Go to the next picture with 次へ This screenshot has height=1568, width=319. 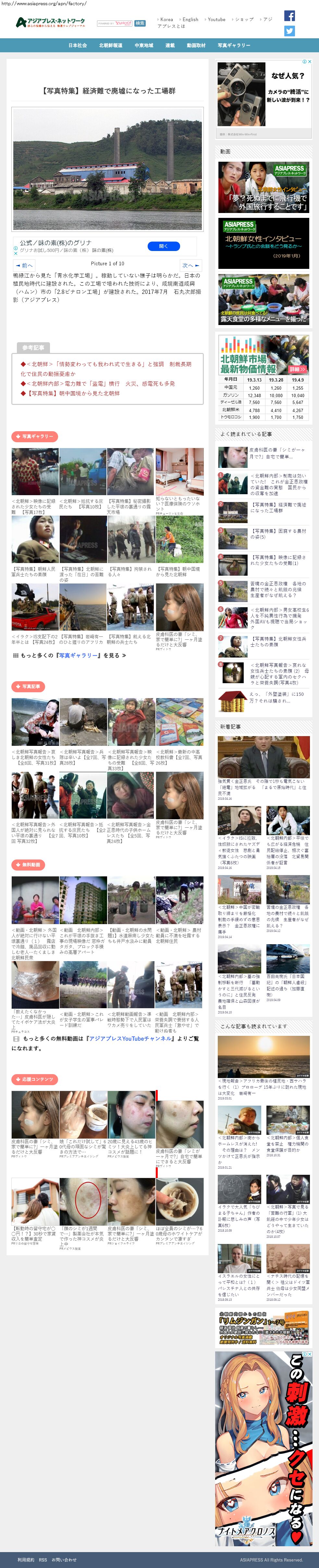click(190, 265)
